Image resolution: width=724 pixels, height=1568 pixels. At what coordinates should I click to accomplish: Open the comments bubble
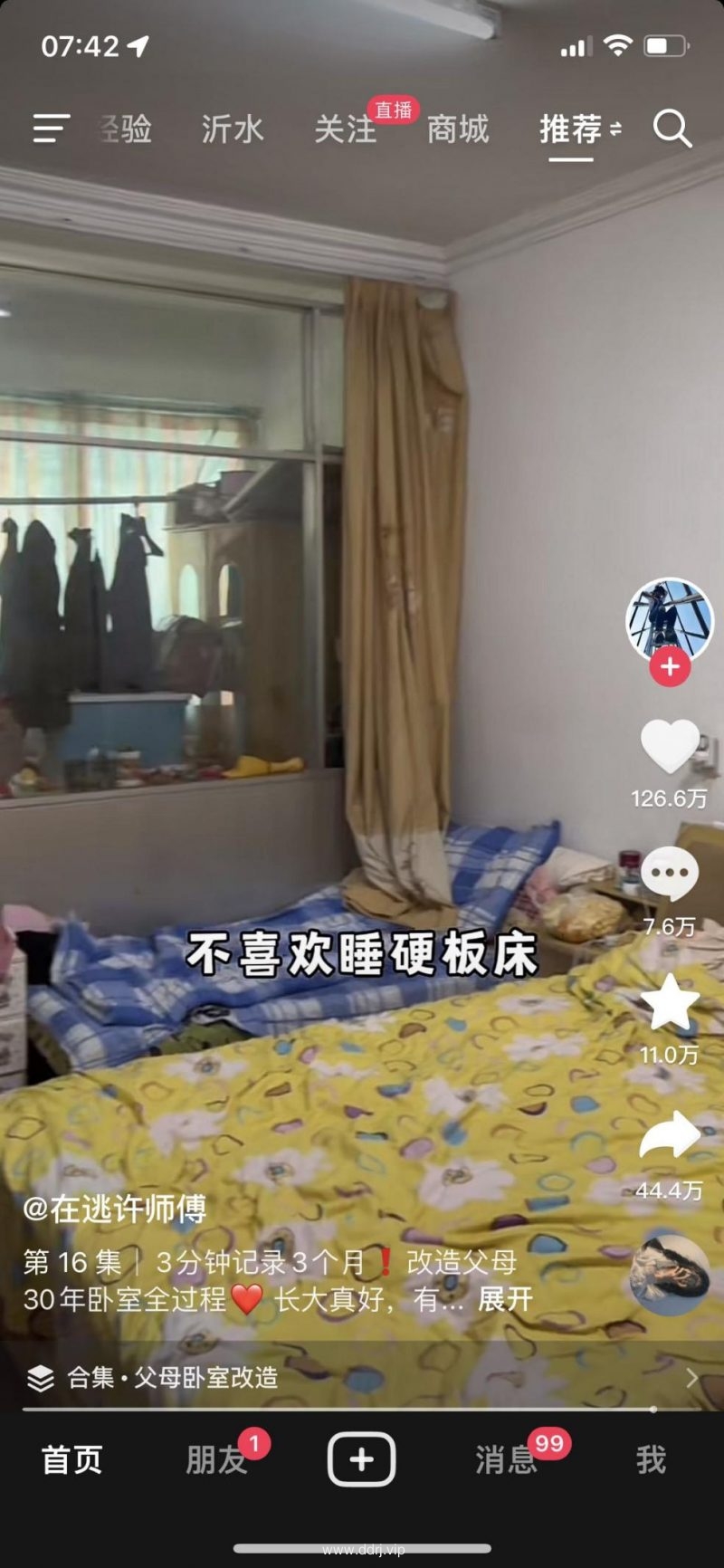(x=670, y=875)
